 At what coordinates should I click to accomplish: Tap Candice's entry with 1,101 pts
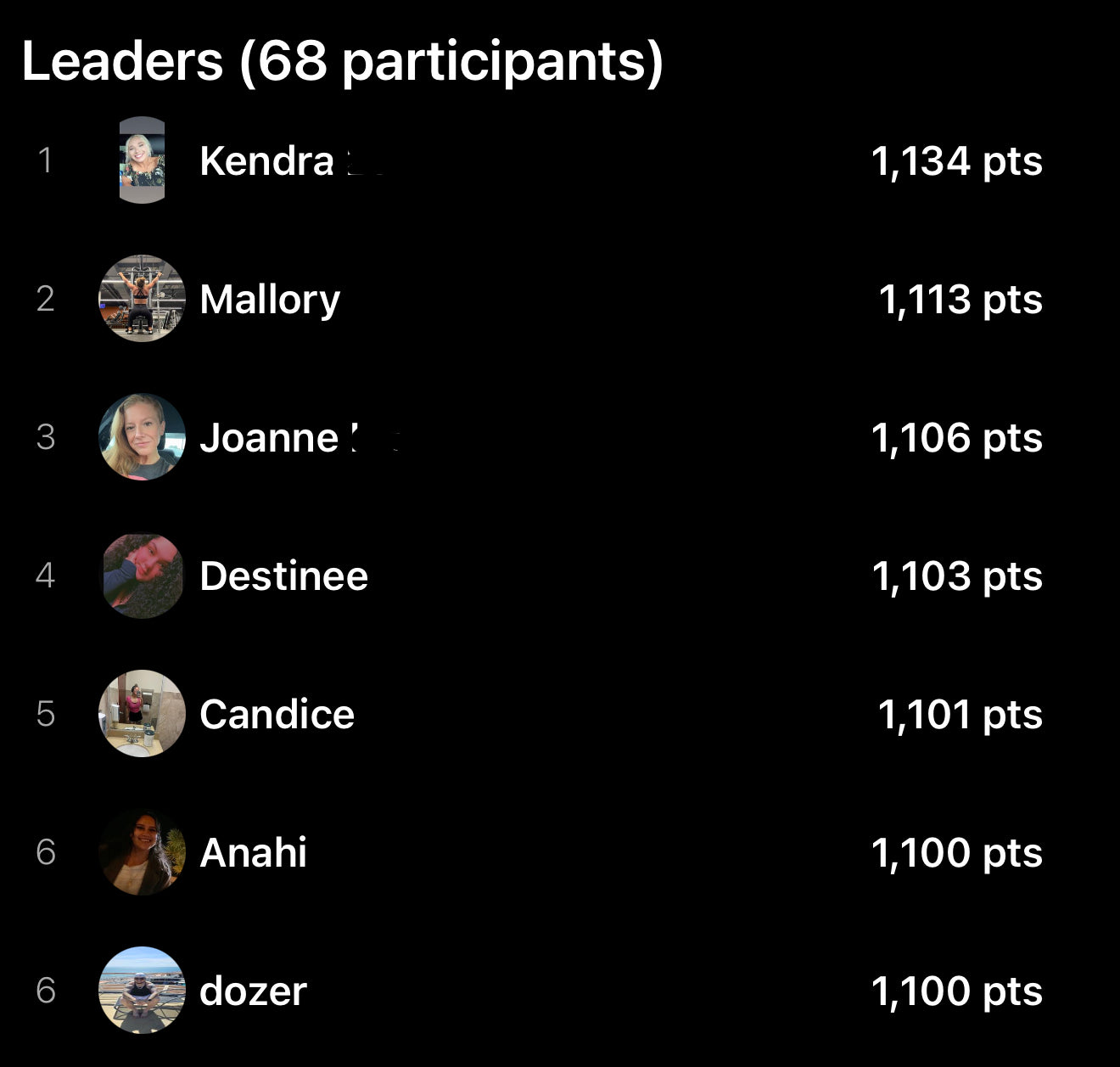[x=277, y=714]
